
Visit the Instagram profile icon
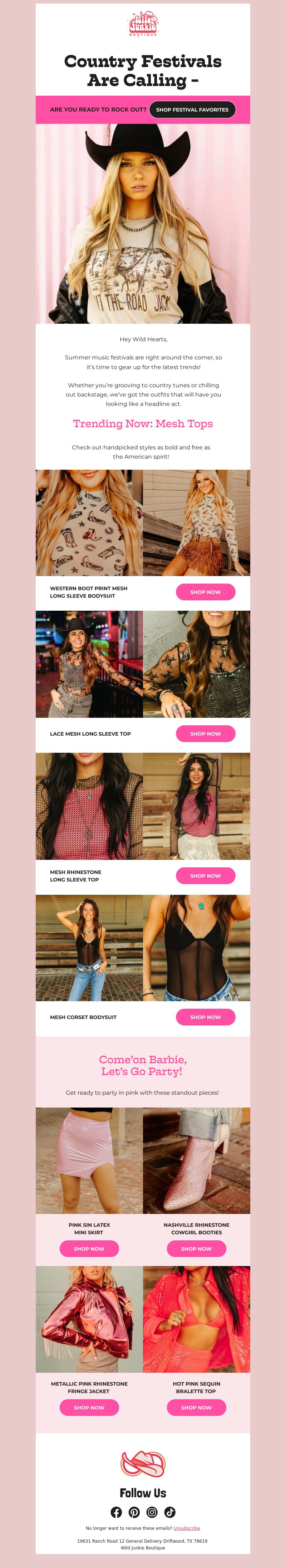pos(152,1512)
